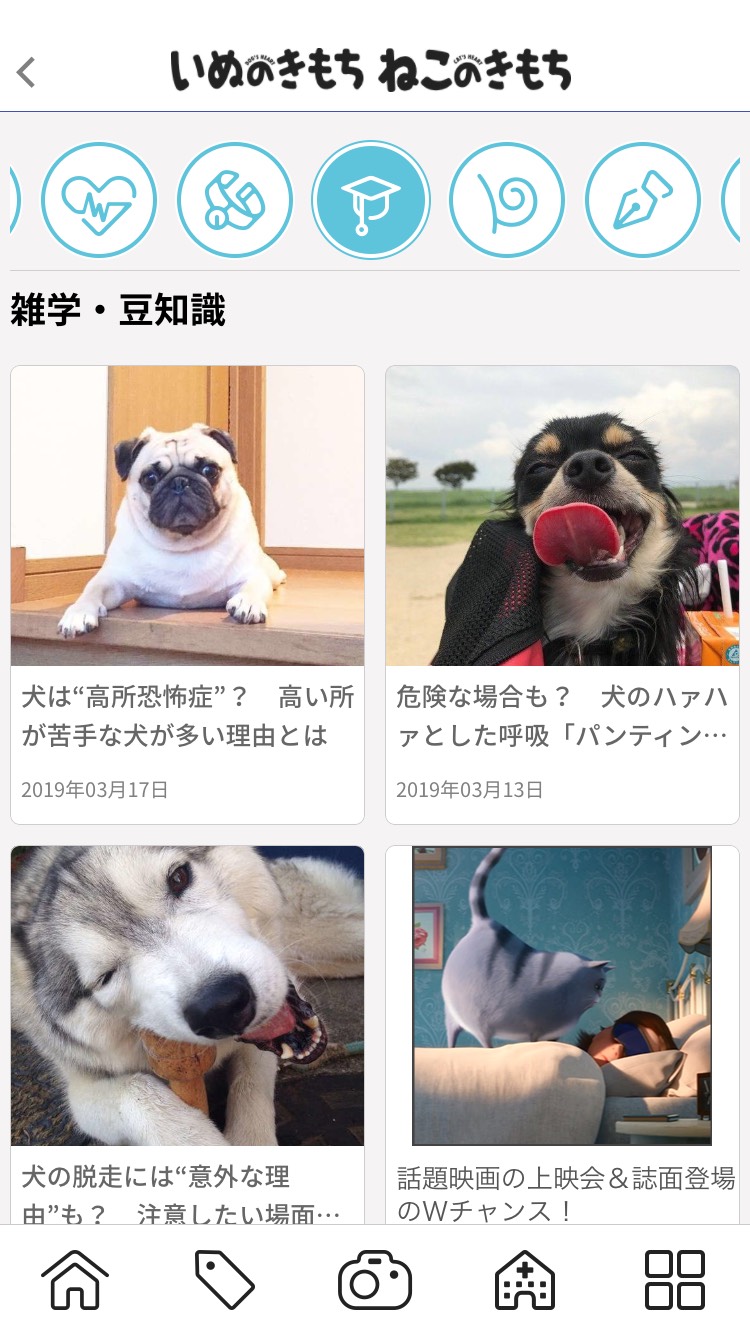Open the husky article about dogs escaping

tap(187, 1035)
